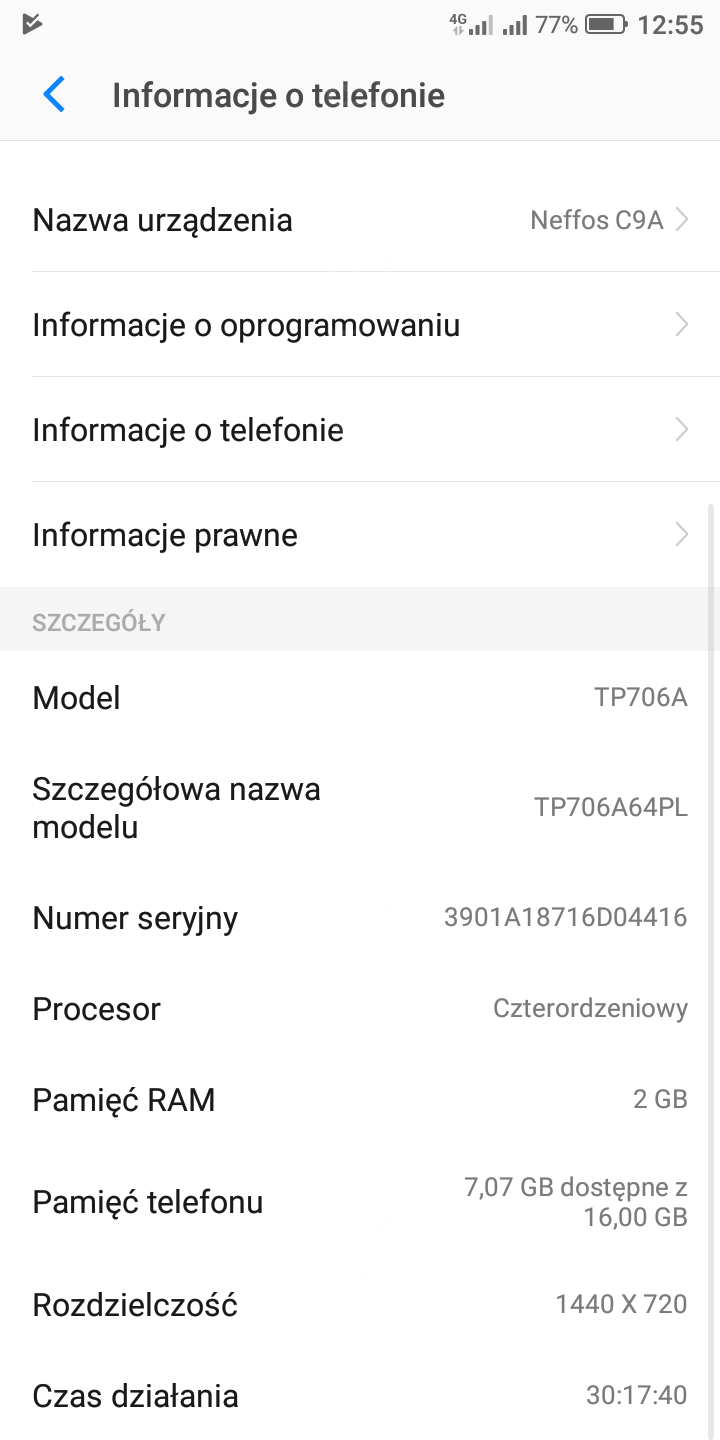This screenshot has height=1440, width=720.
Task: Open the Informacje o telefonie row
Action: pyautogui.click(x=360, y=430)
